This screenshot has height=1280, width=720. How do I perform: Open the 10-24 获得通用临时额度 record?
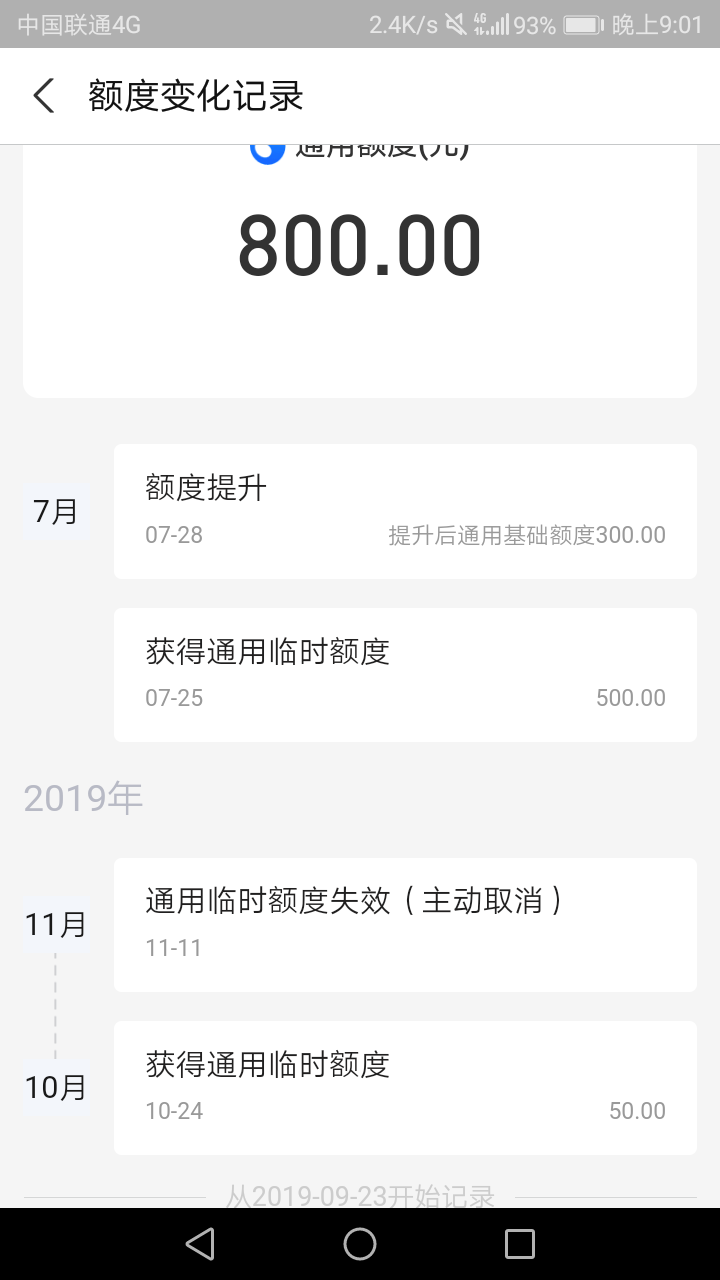point(405,1088)
